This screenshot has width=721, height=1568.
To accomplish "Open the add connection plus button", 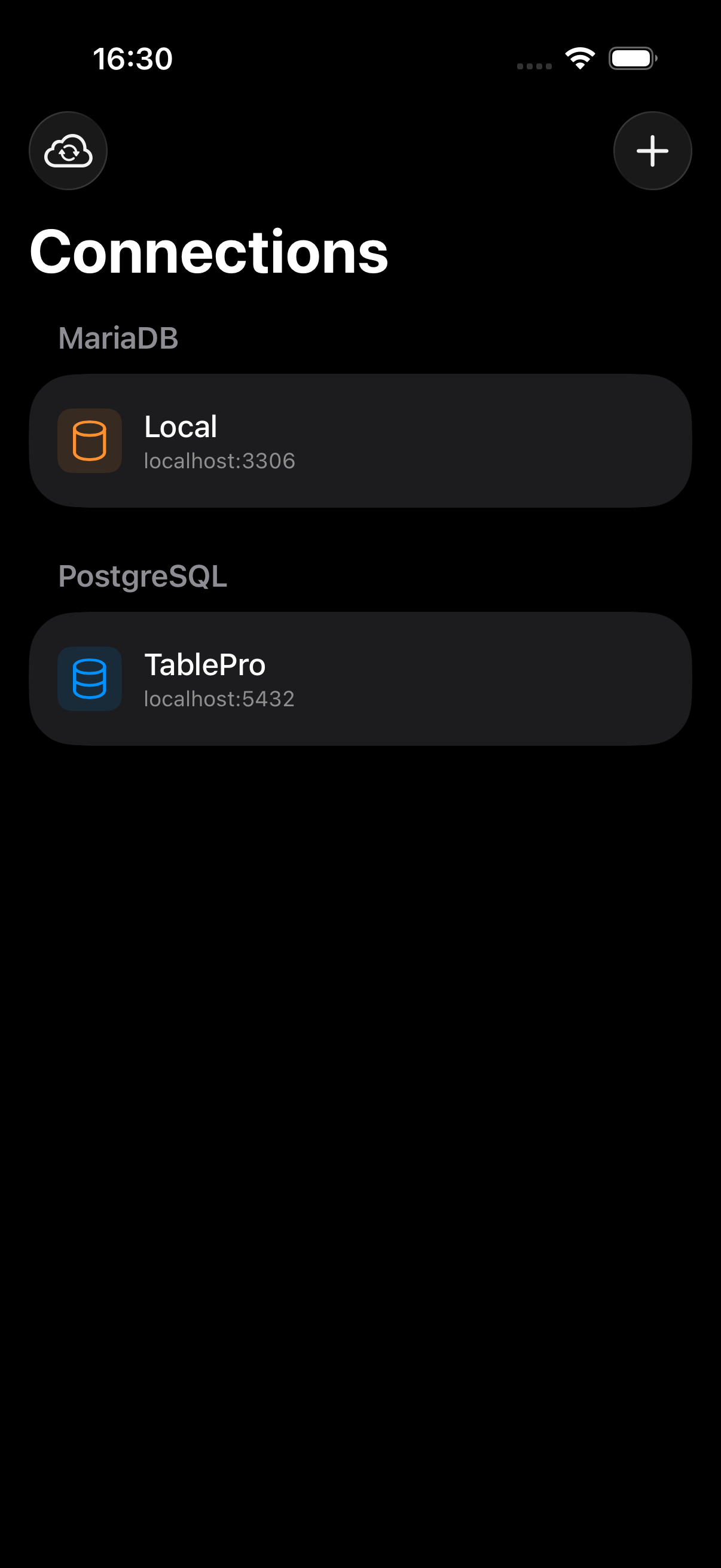I will point(652,150).
